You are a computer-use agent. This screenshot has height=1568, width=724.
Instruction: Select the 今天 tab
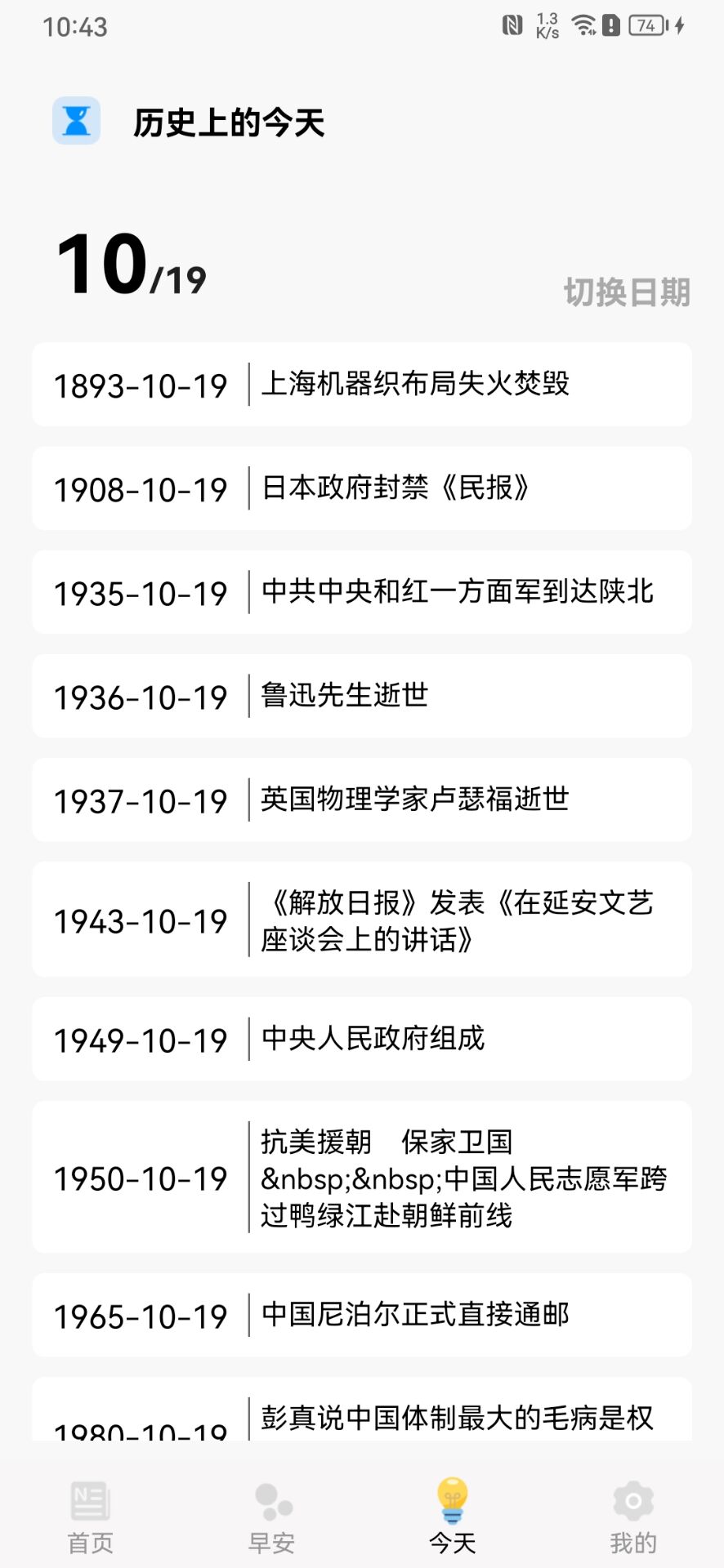tap(452, 1519)
